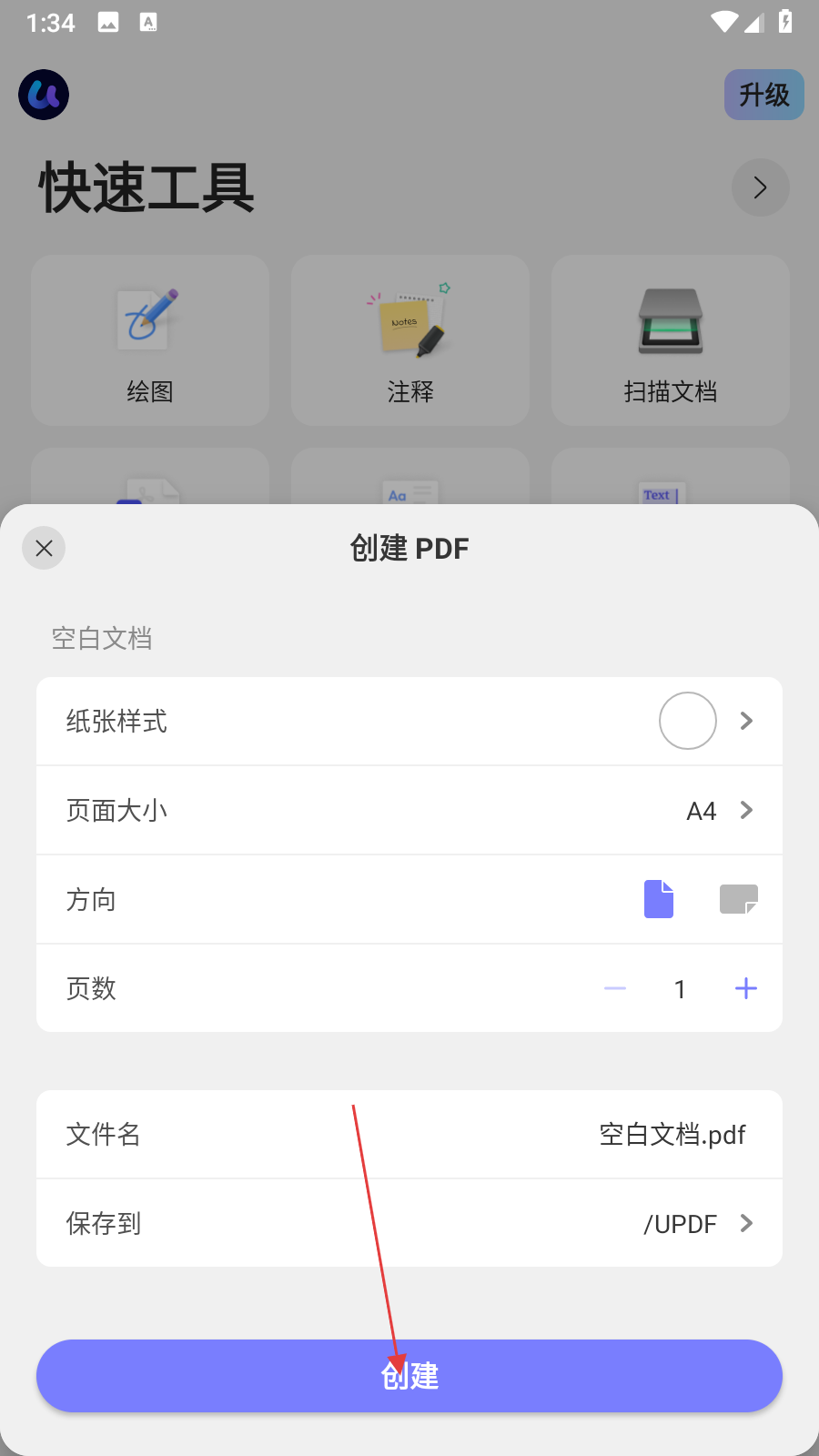Viewport: 819px width, 1456px height.
Task: Close the 创建 PDF dialog
Action: tap(44, 548)
